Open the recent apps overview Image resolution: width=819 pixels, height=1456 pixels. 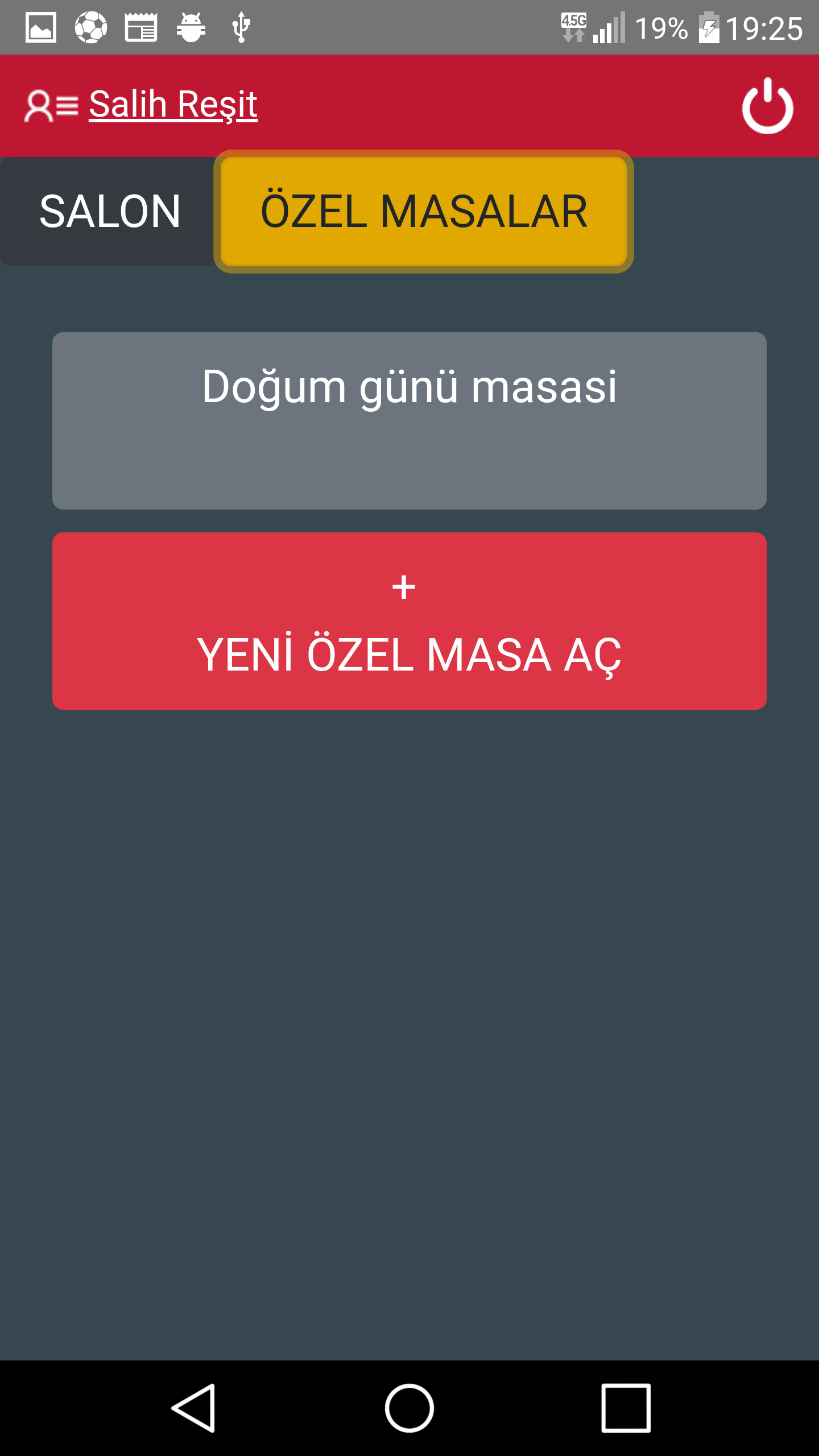coord(626,1408)
